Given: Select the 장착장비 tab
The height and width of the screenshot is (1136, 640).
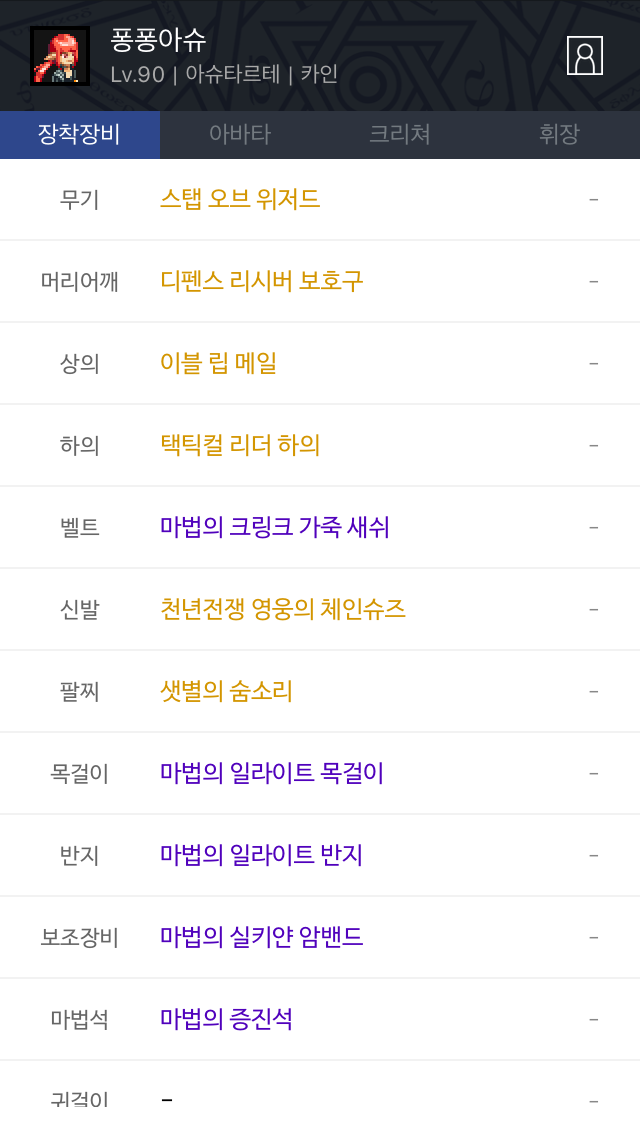Looking at the screenshot, I should point(80,134).
